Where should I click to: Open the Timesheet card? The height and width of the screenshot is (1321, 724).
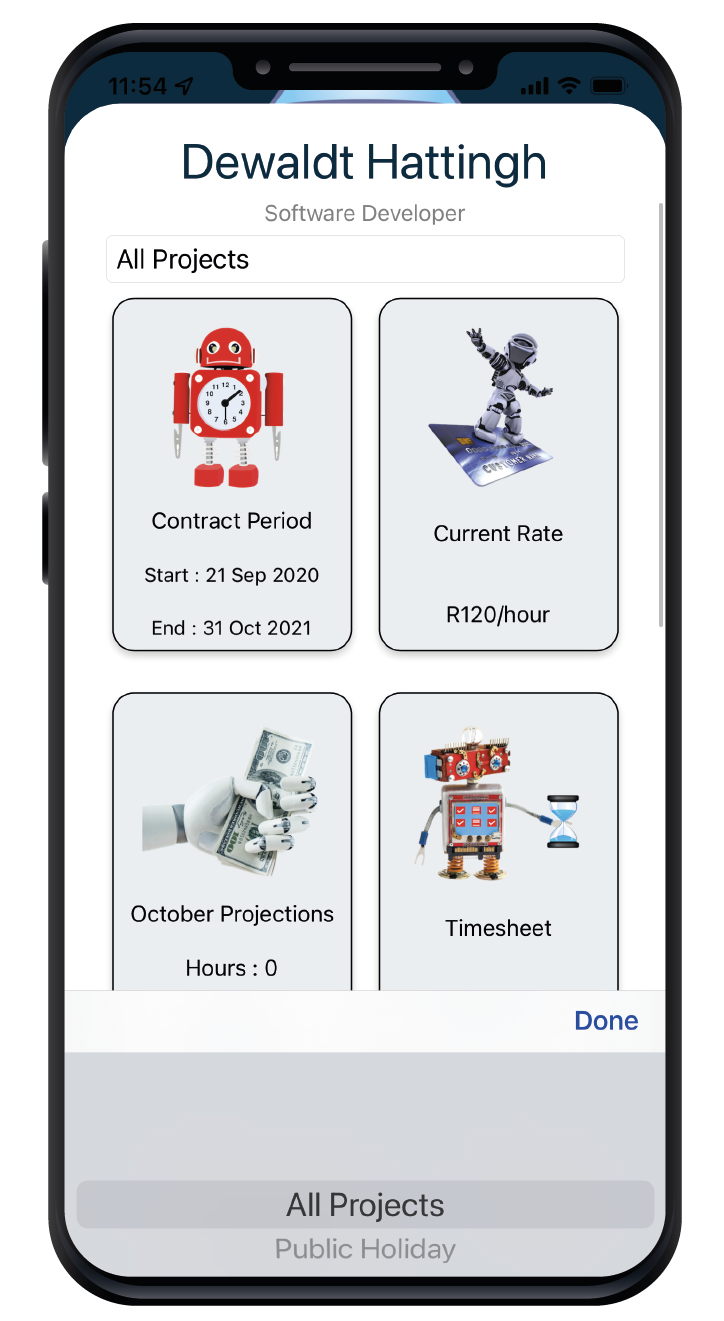point(498,840)
